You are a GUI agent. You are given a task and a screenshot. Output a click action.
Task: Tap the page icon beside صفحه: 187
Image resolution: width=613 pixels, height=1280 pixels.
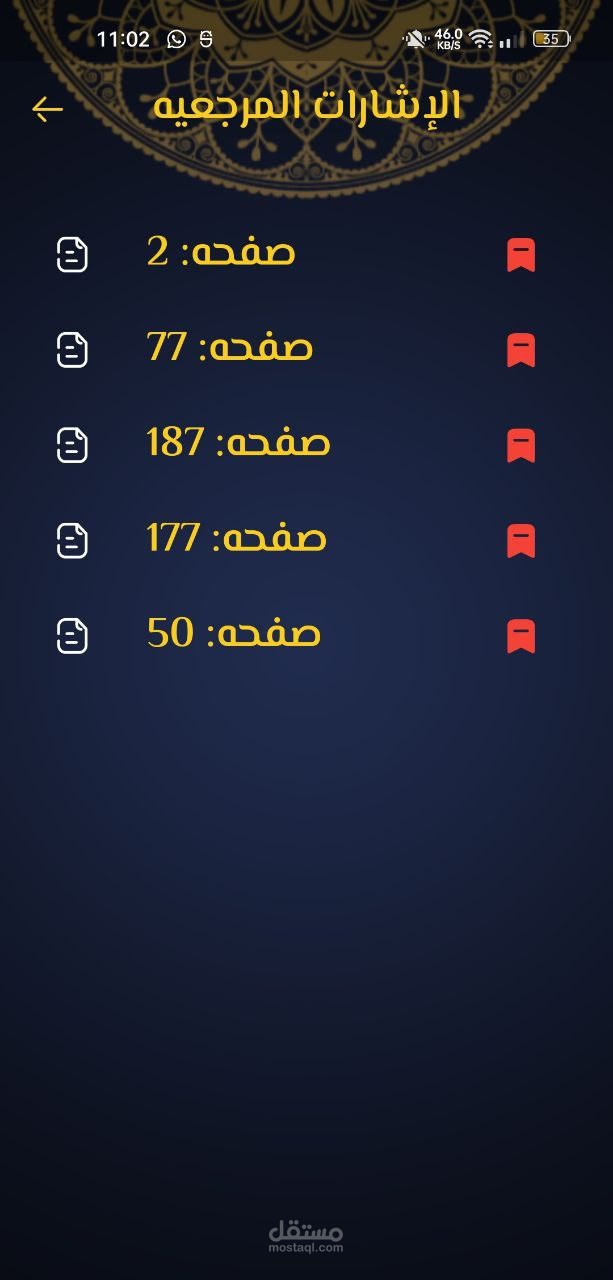[72, 445]
